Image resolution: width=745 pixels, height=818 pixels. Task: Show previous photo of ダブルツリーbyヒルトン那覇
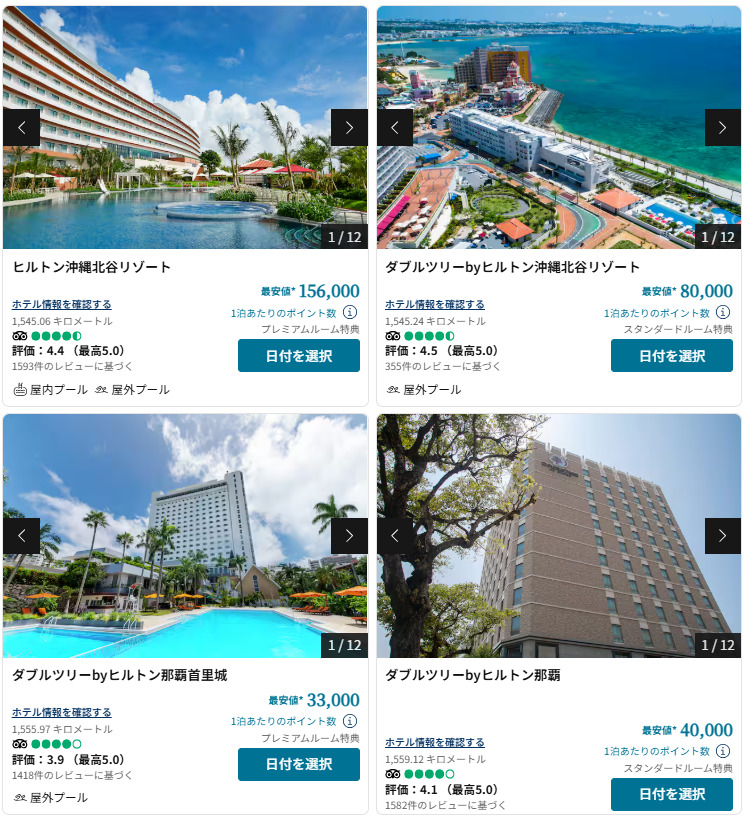[394, 536]
